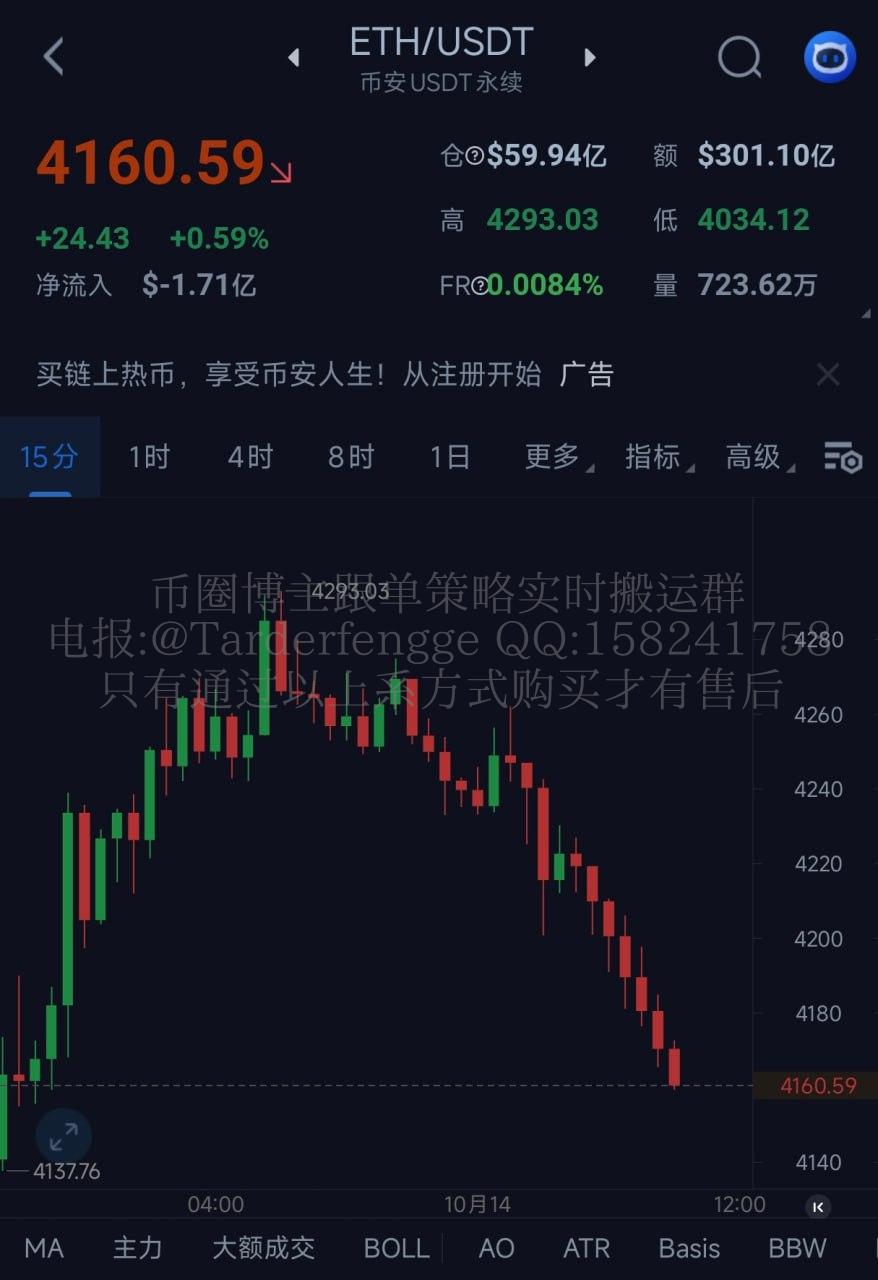Switch to the 1时 timeframe

pyautogui.click(x=149, y=457)
